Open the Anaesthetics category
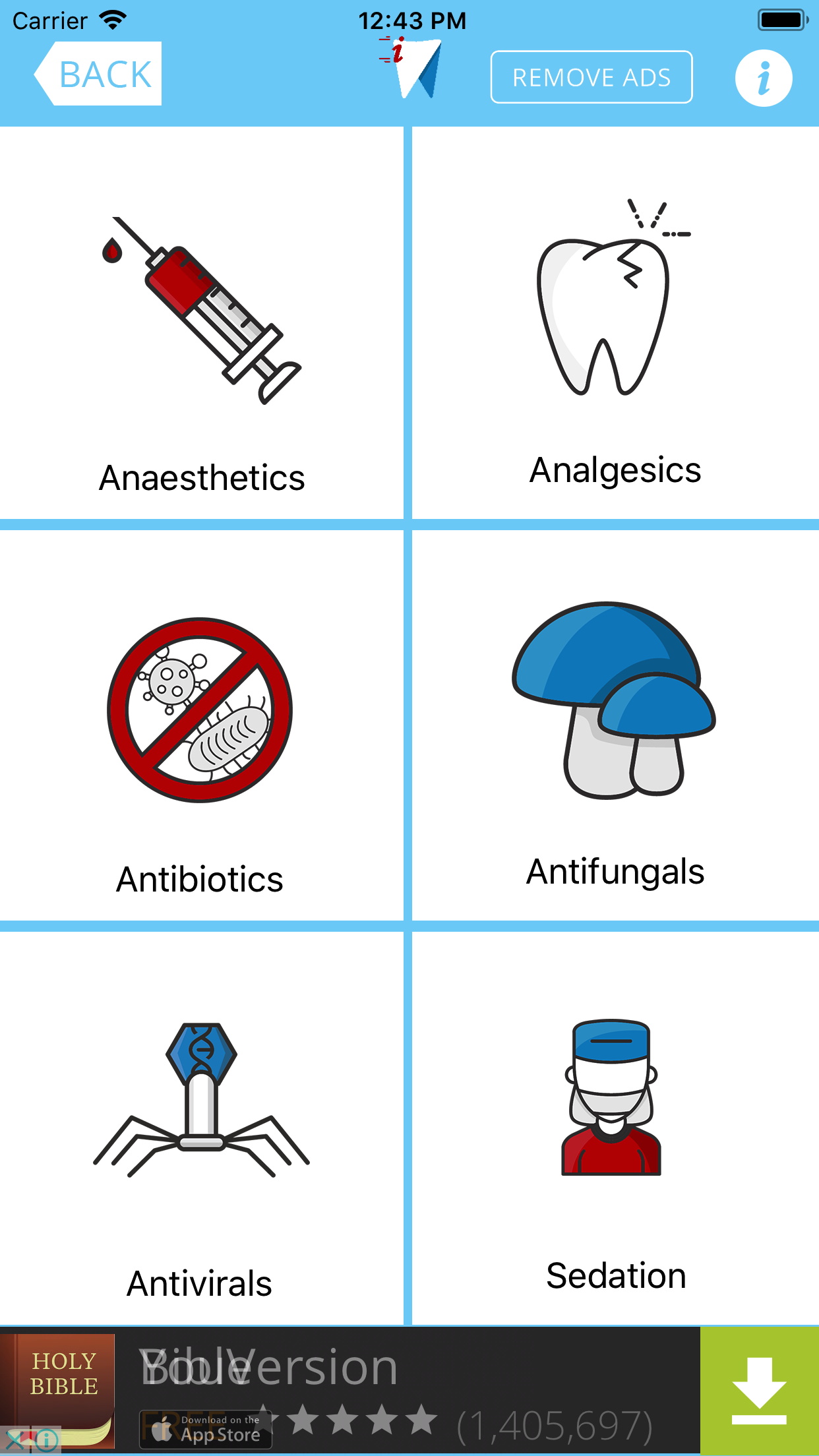The width and height of the screenshot is (819, 1456). (x=202, y=323)
